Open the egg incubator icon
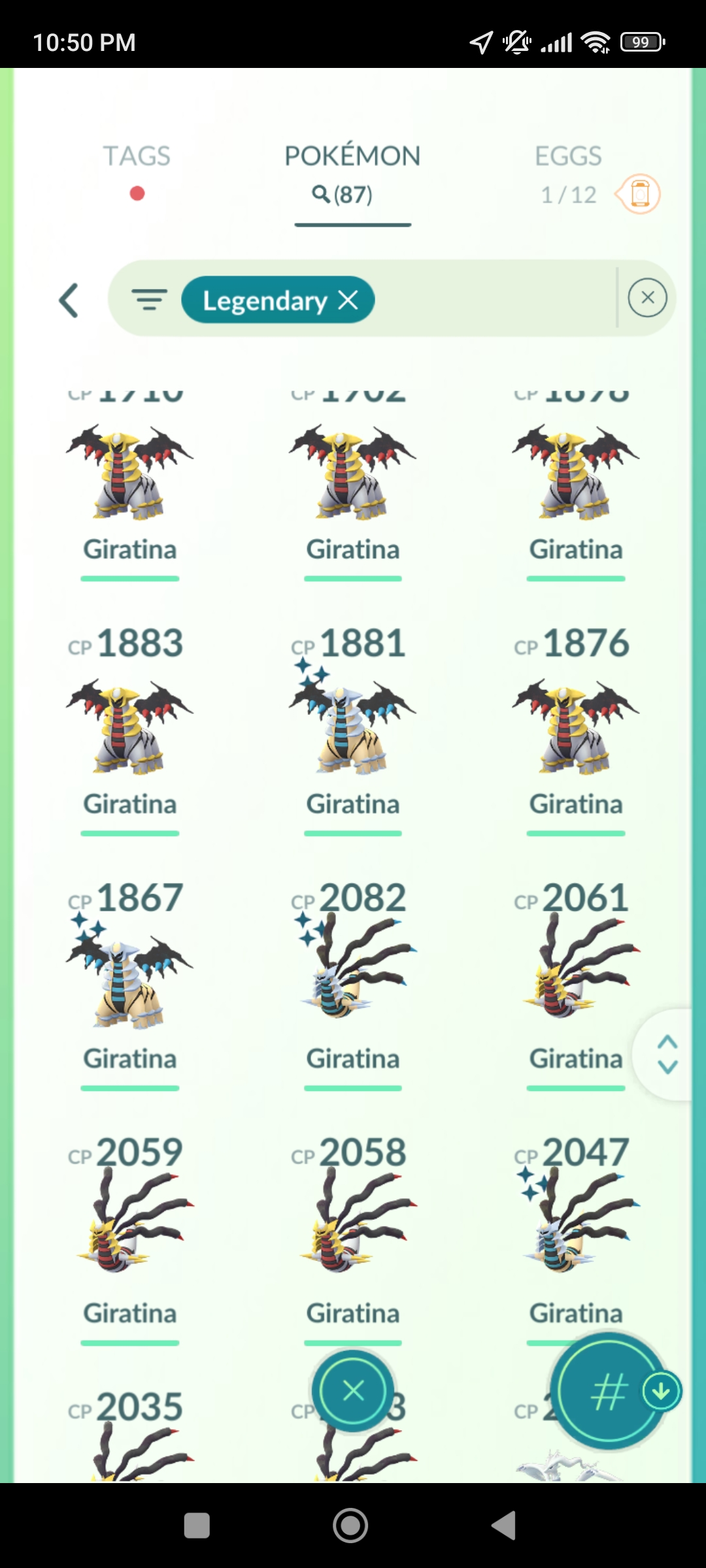This screenshot has width=706, height=1568. 638,194
